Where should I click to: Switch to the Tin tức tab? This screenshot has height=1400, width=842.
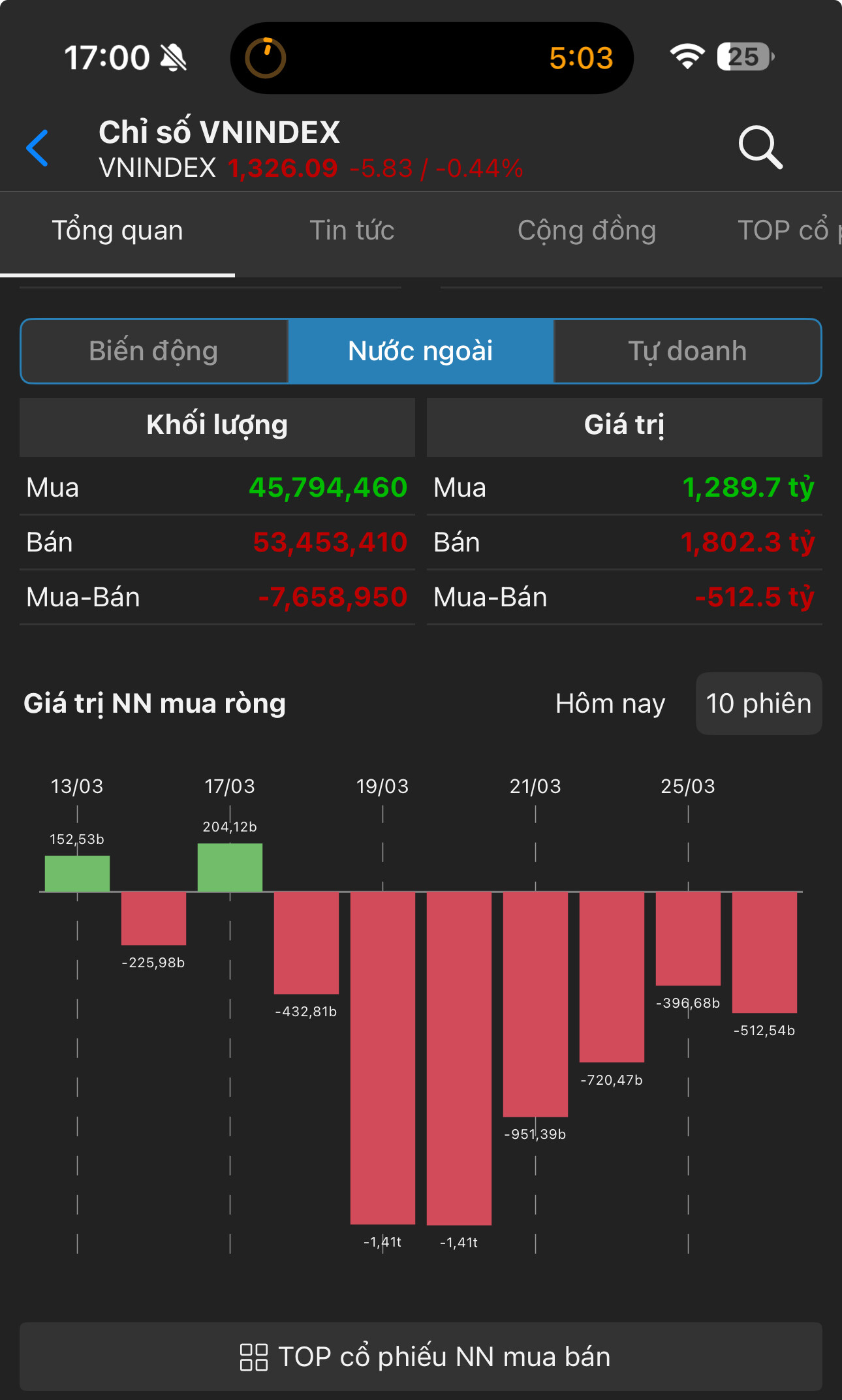point(352,231)
